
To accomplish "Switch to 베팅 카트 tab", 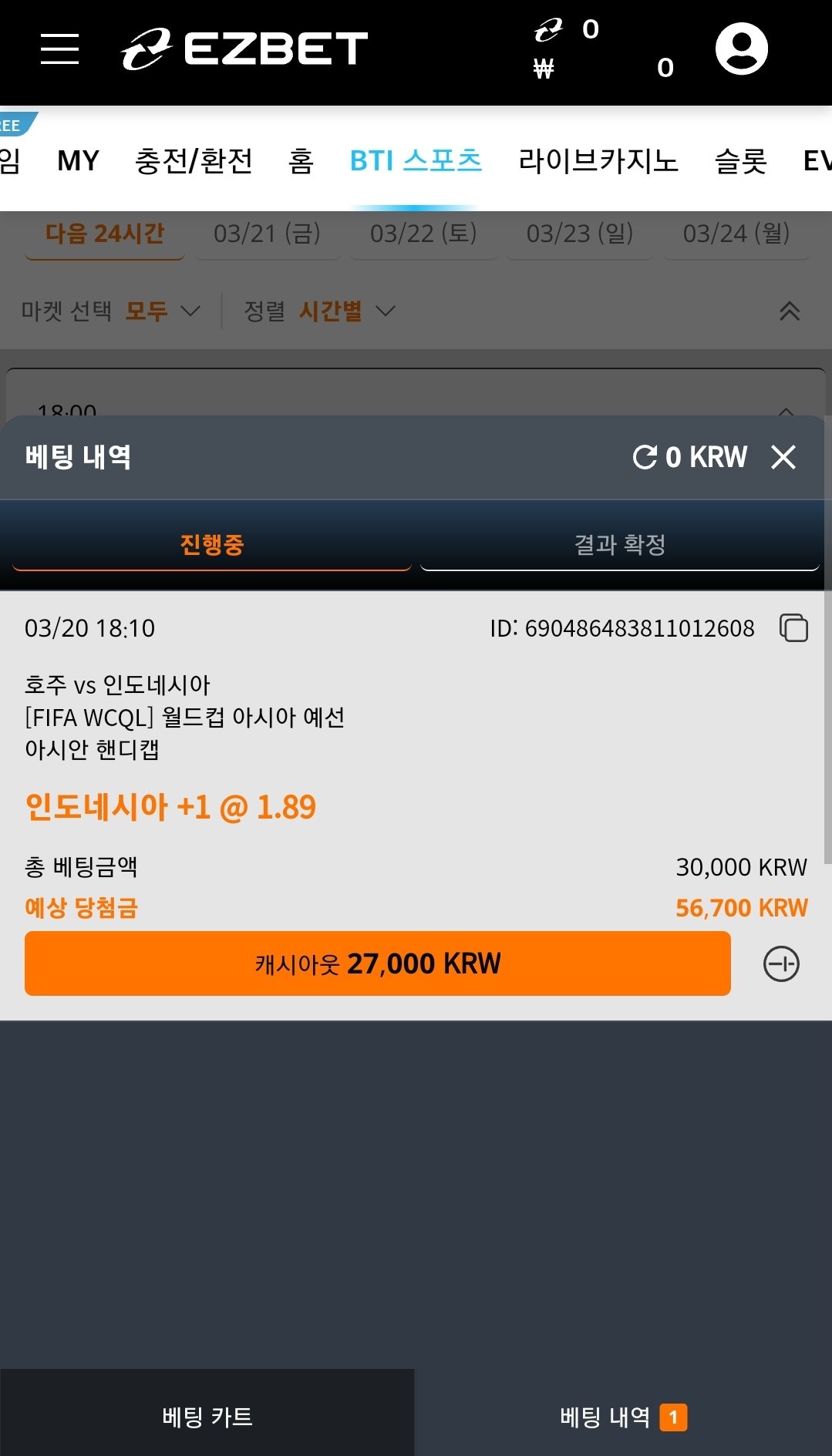I will tap(207, 1417).
